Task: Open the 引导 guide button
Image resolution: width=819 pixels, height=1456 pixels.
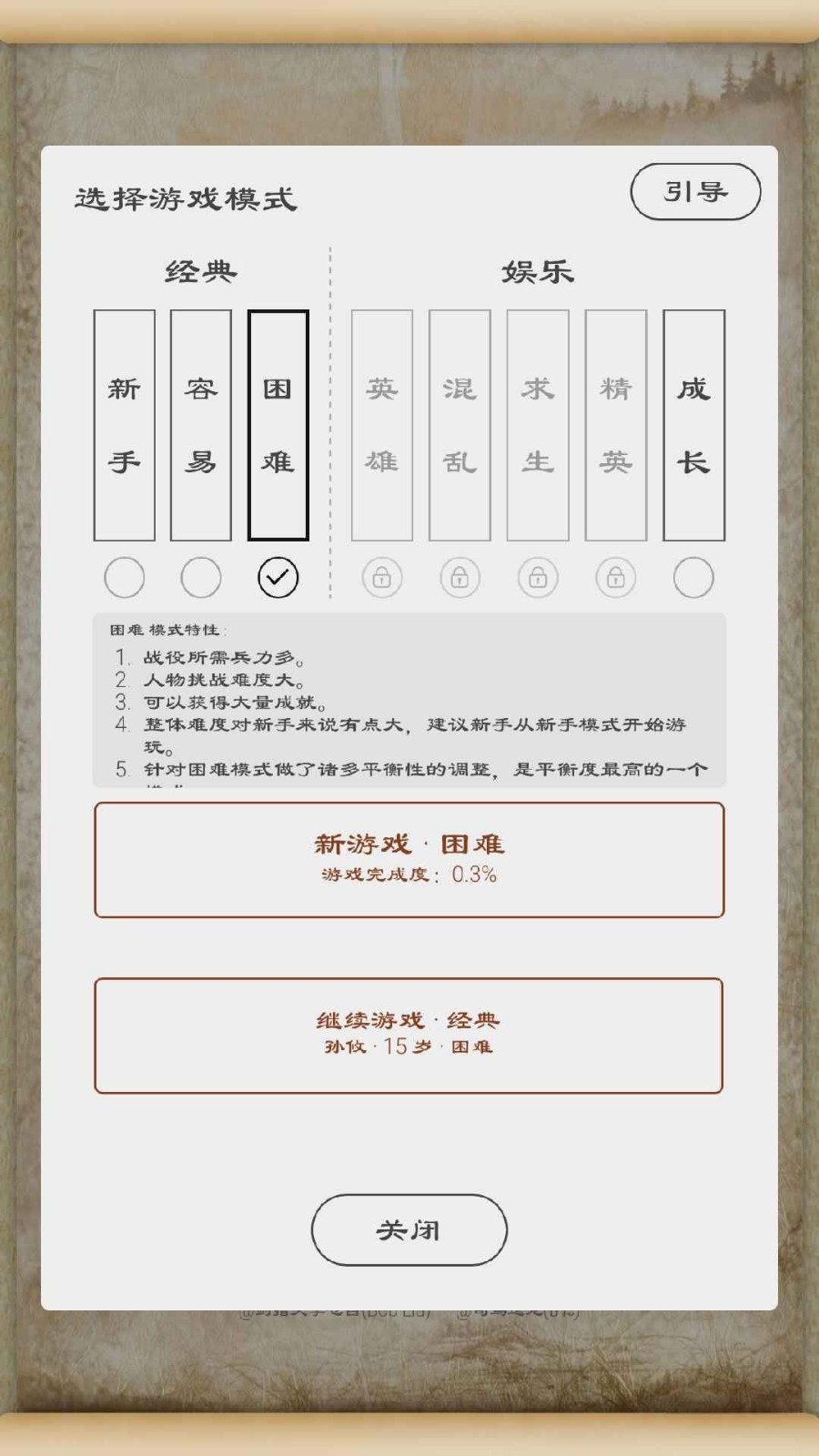Action: coord(695,192)
